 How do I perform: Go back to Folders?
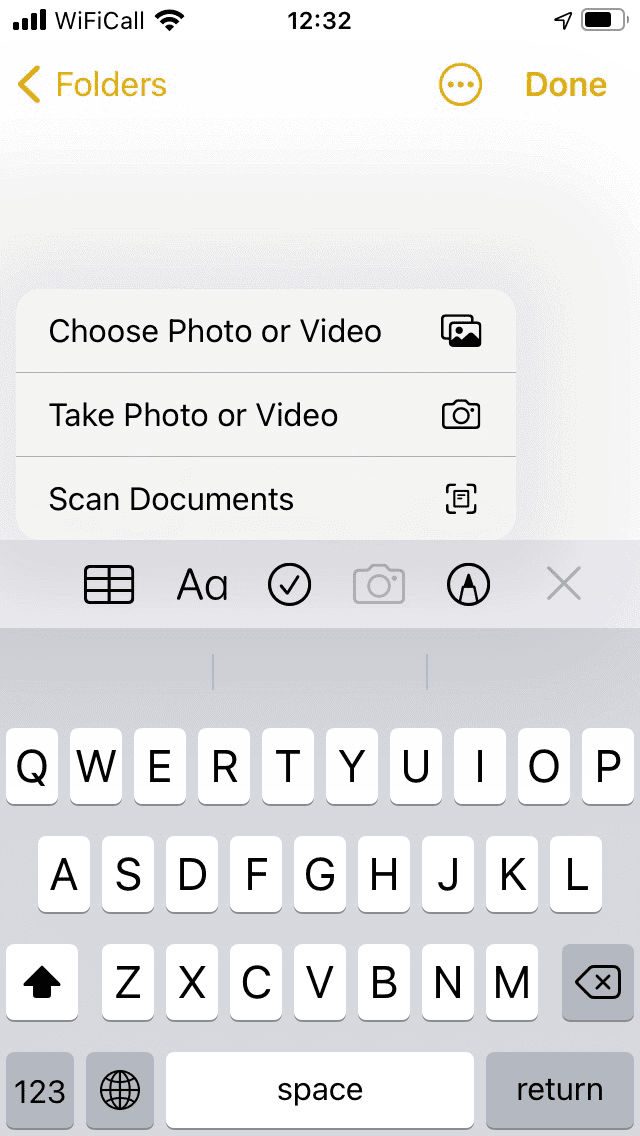[x=92, y=85]
